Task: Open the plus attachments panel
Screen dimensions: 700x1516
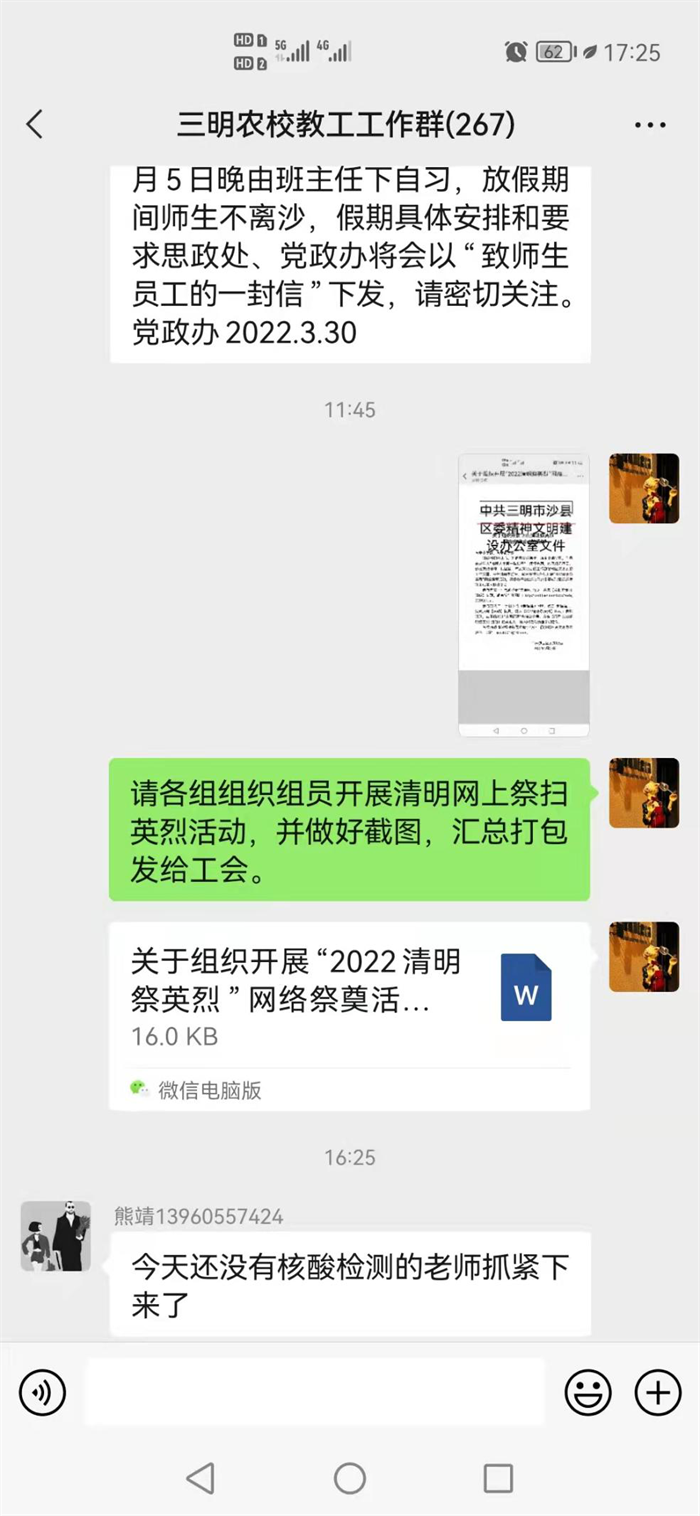Action: pos(658,1392)
